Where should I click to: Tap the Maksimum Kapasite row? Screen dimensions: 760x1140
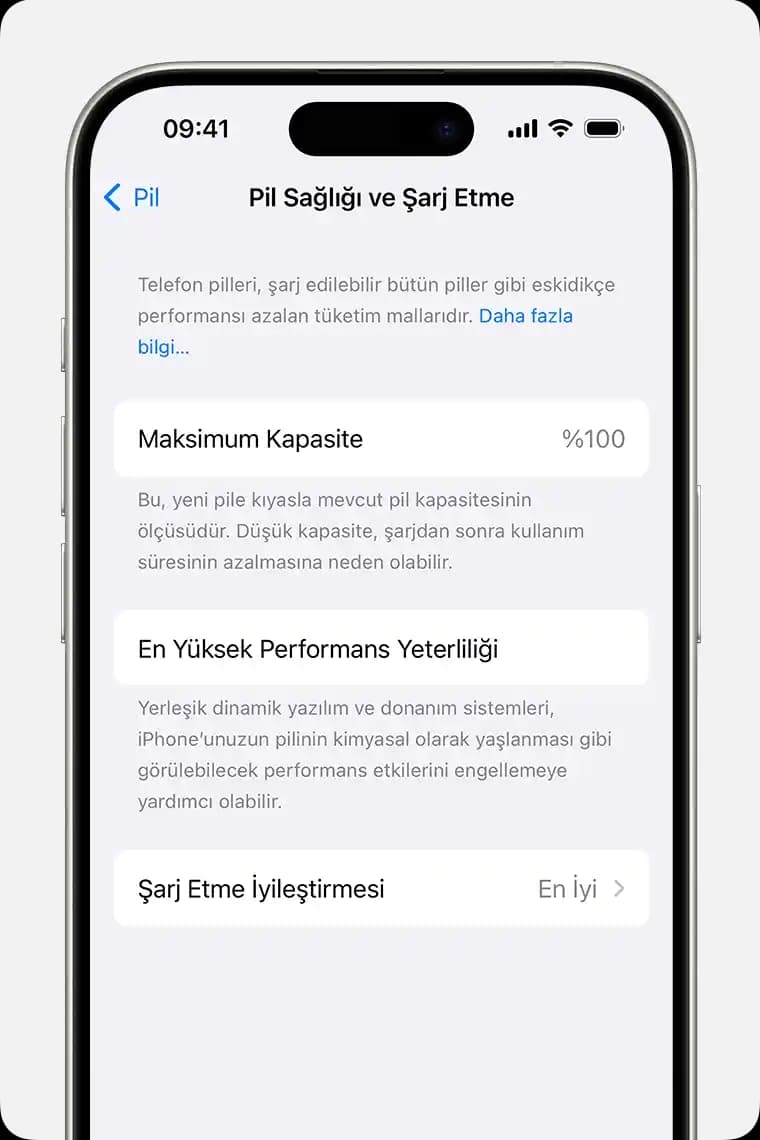[380, 439]
